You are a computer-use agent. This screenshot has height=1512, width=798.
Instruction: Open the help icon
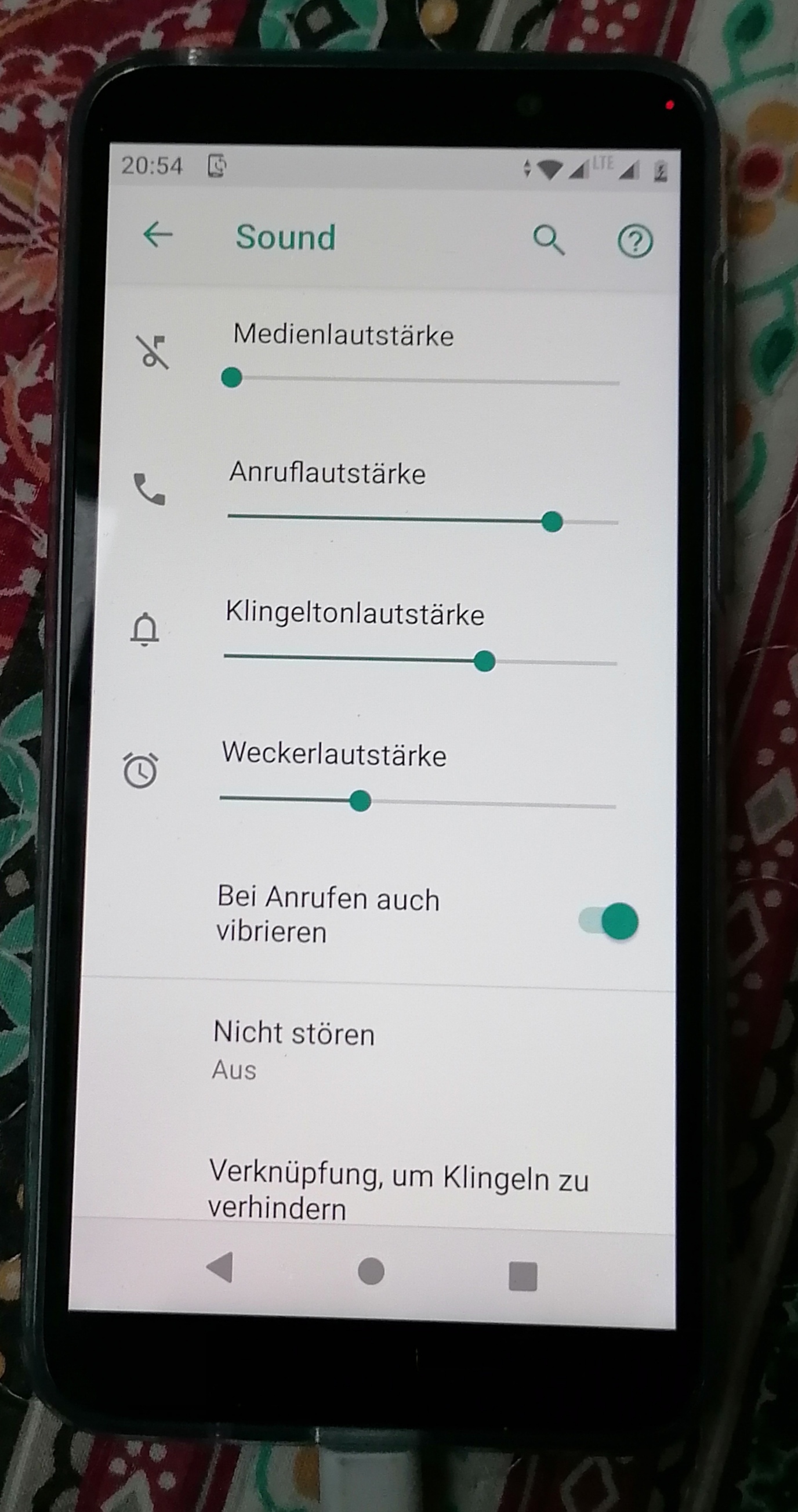635,241
